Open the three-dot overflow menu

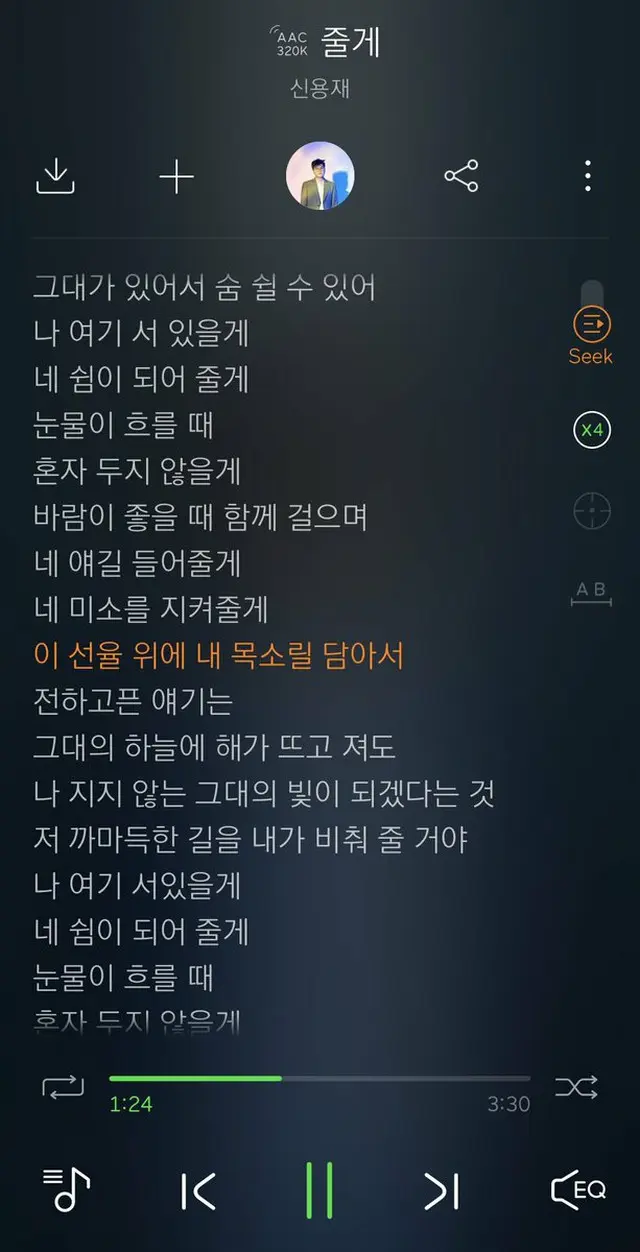588,176
